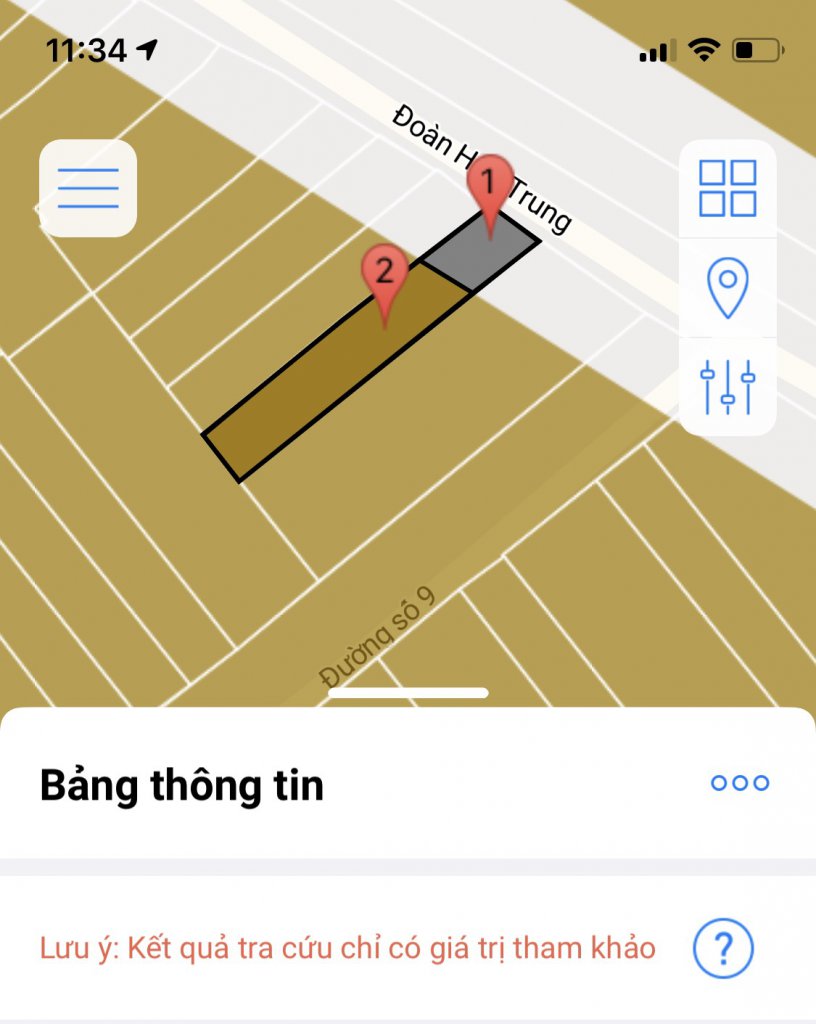Open the map filter sliders icon
The height and width of the screenshot is (1024, 816).
click(727, 387)
